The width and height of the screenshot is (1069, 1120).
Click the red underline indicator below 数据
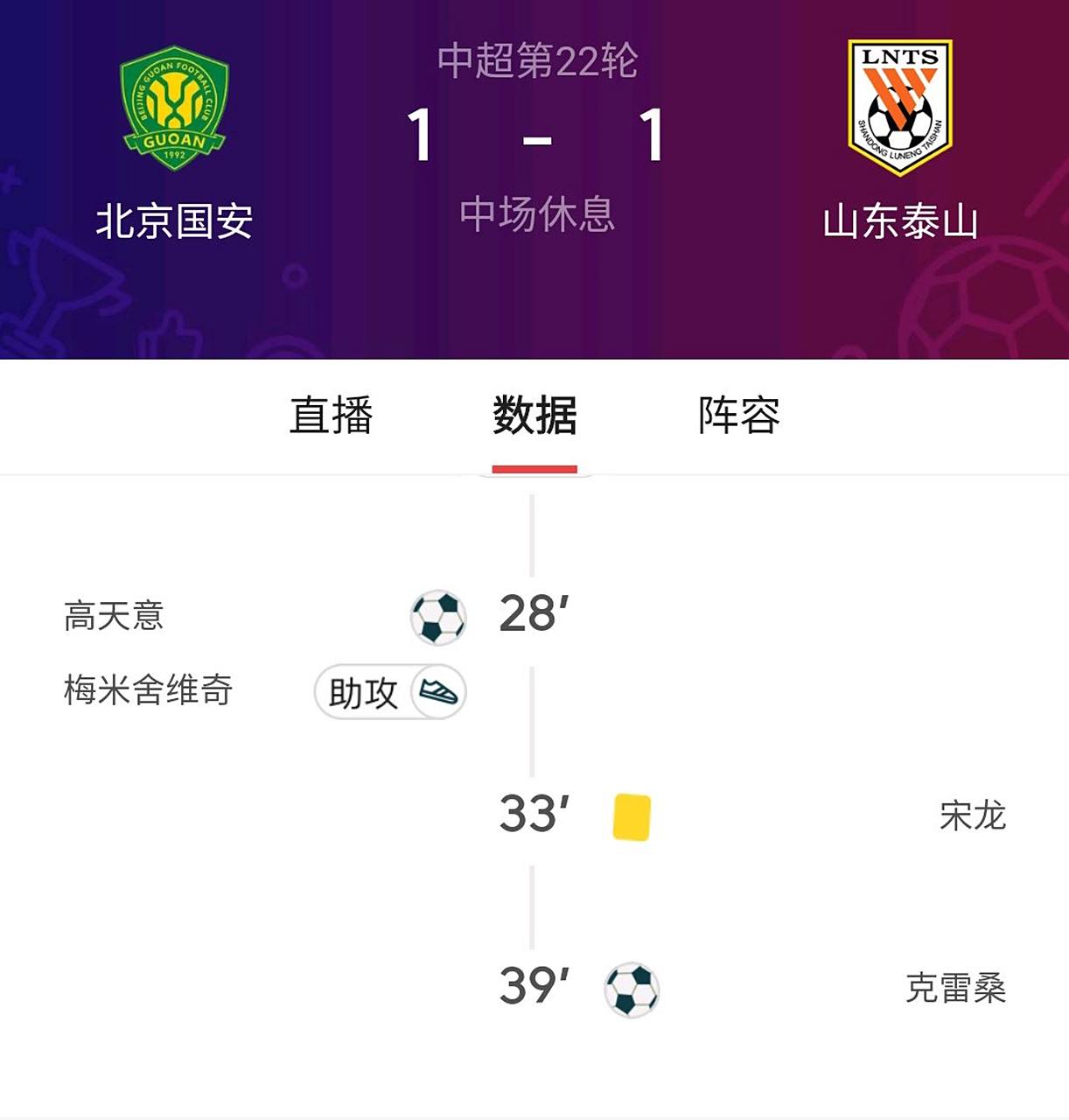pyautogui.click(x=534, y=468)
